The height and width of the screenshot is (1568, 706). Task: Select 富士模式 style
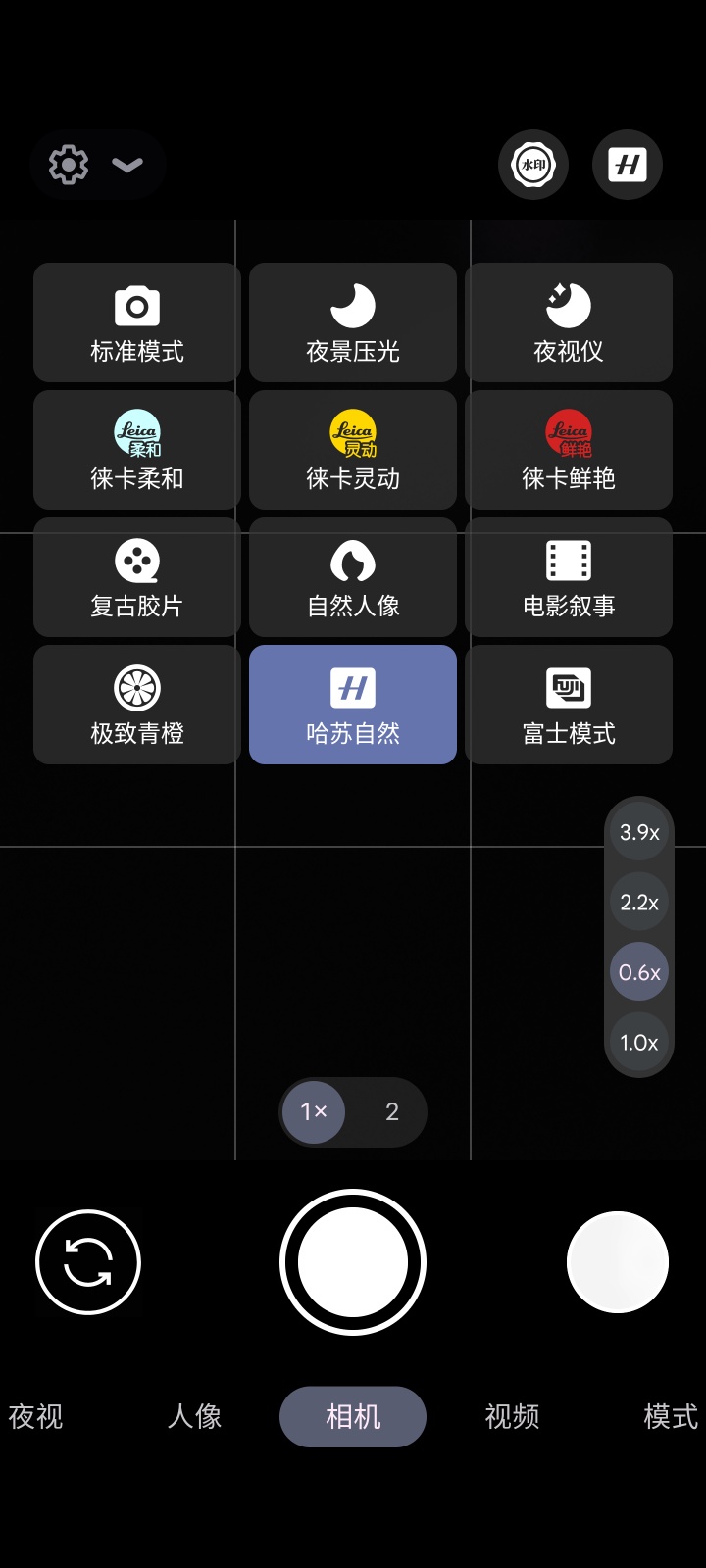(569, 705)
